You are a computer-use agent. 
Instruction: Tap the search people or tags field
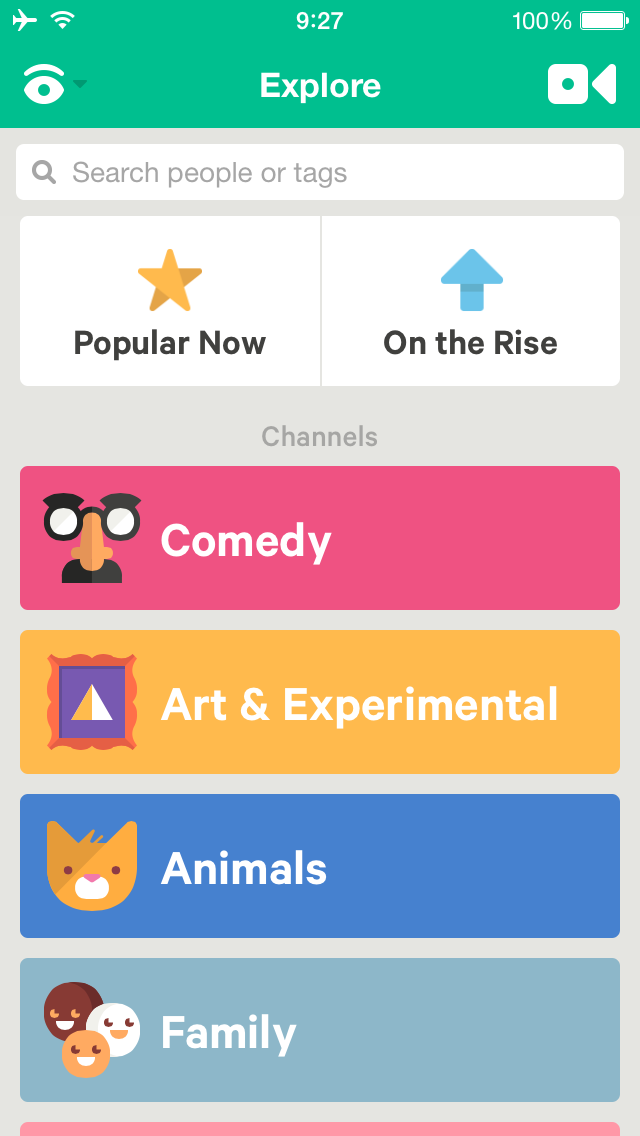[x=320, y=172]
